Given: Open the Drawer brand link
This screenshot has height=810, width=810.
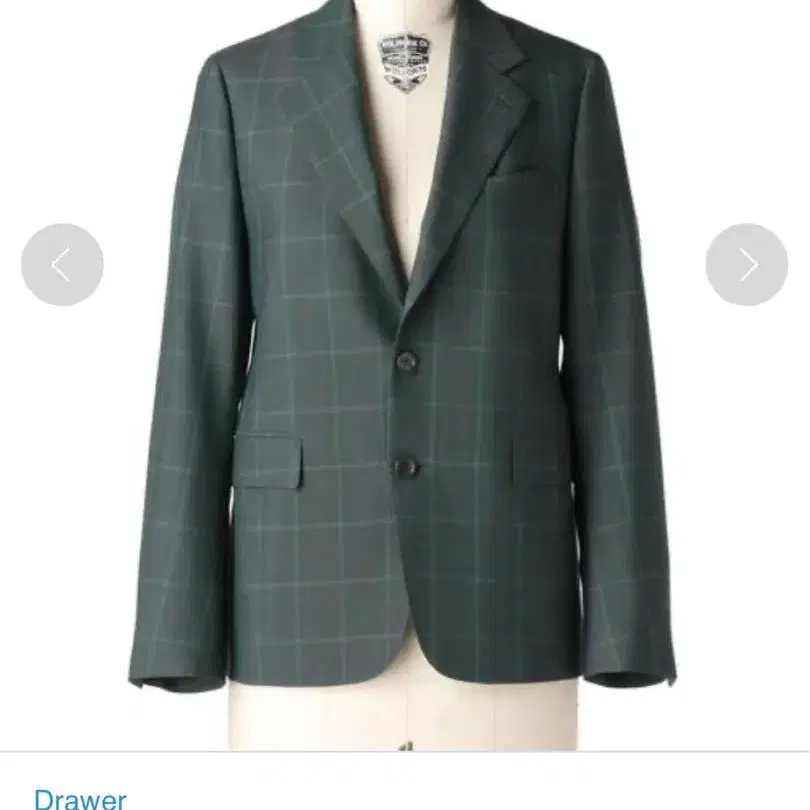Looking at the screenshot, I should (80, 798).
